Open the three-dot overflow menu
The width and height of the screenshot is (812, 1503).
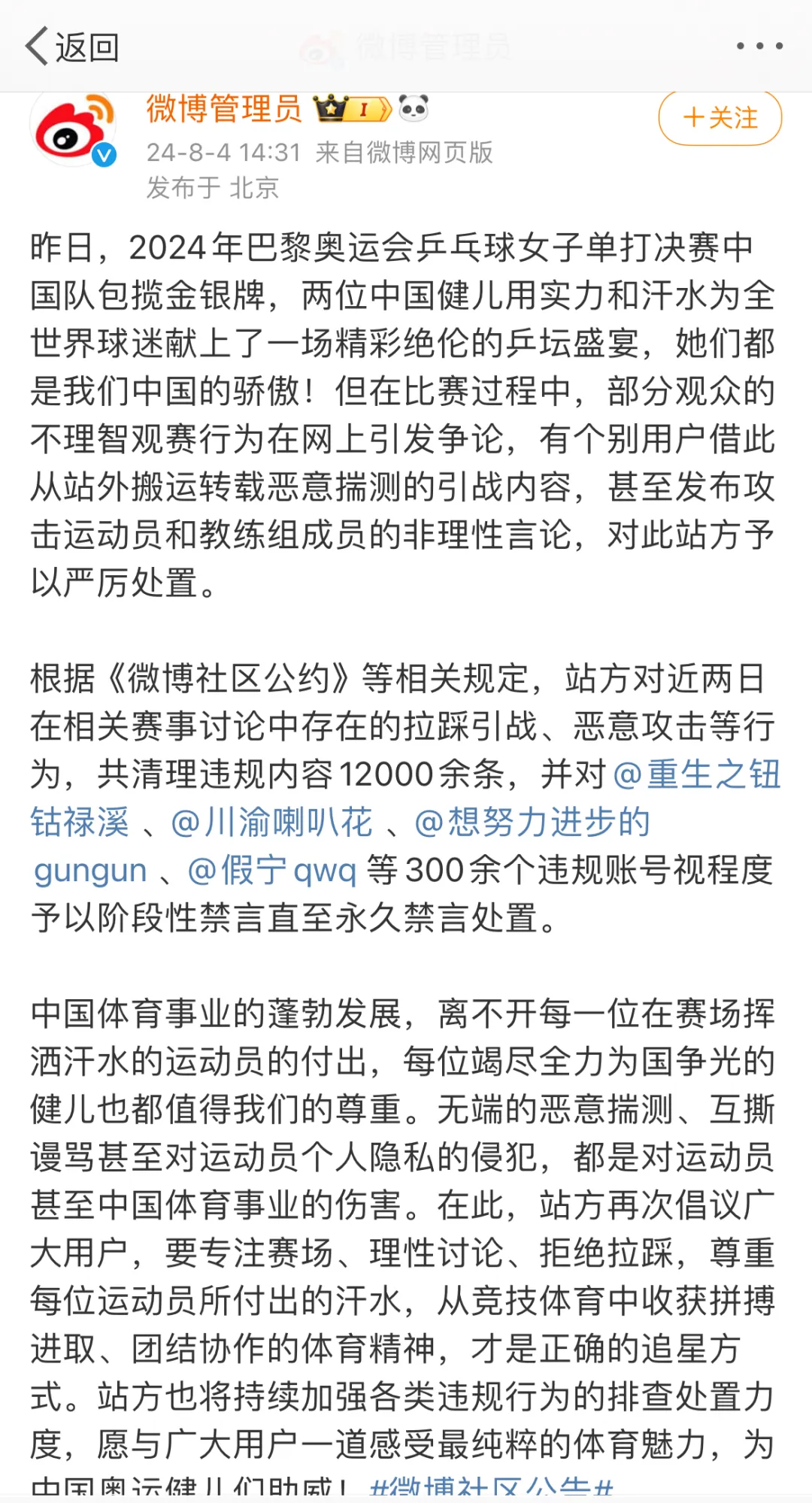point(759,47)
